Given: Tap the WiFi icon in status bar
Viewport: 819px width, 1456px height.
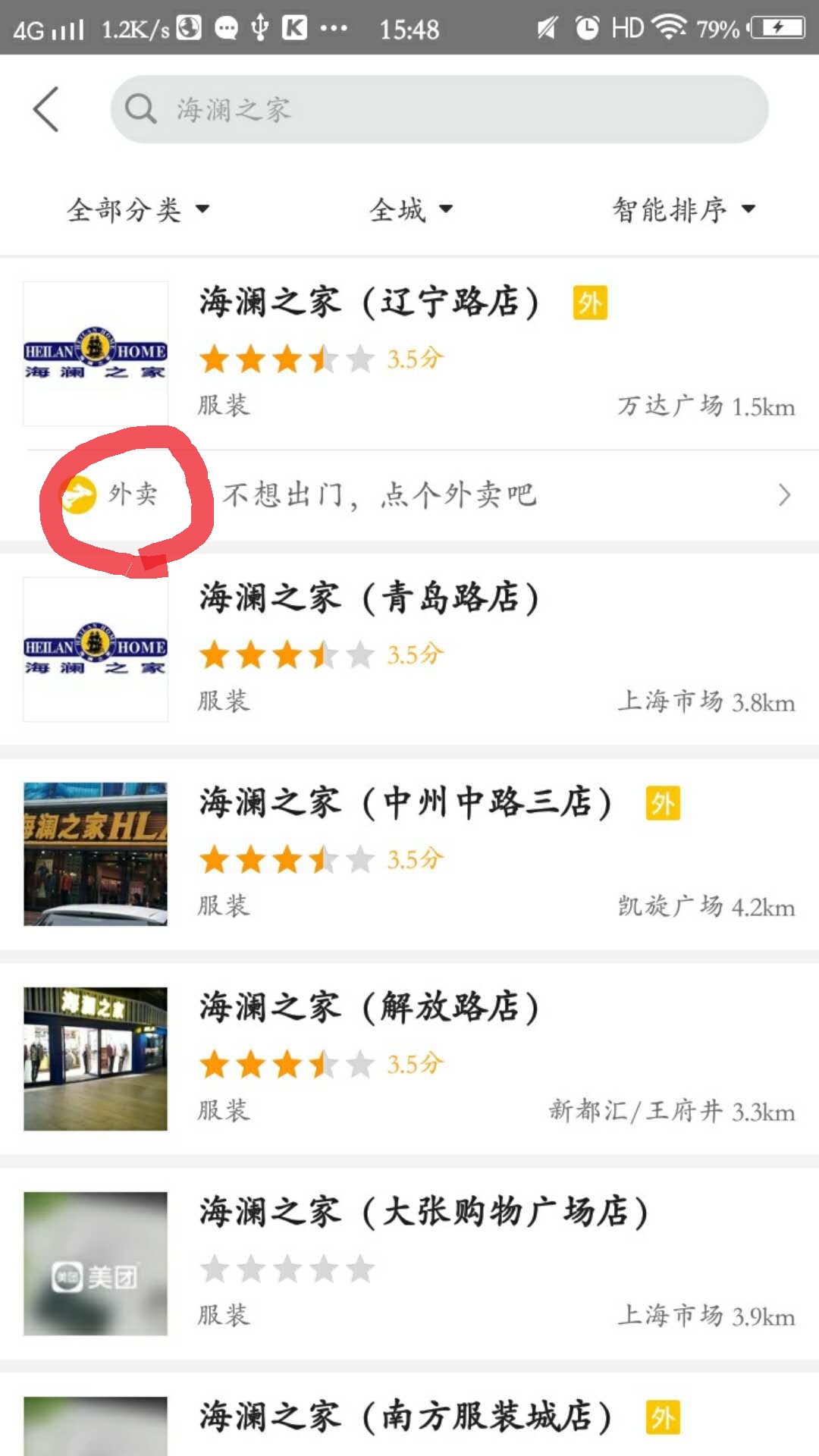Looking at the screenshot, I should coord(664,28).
